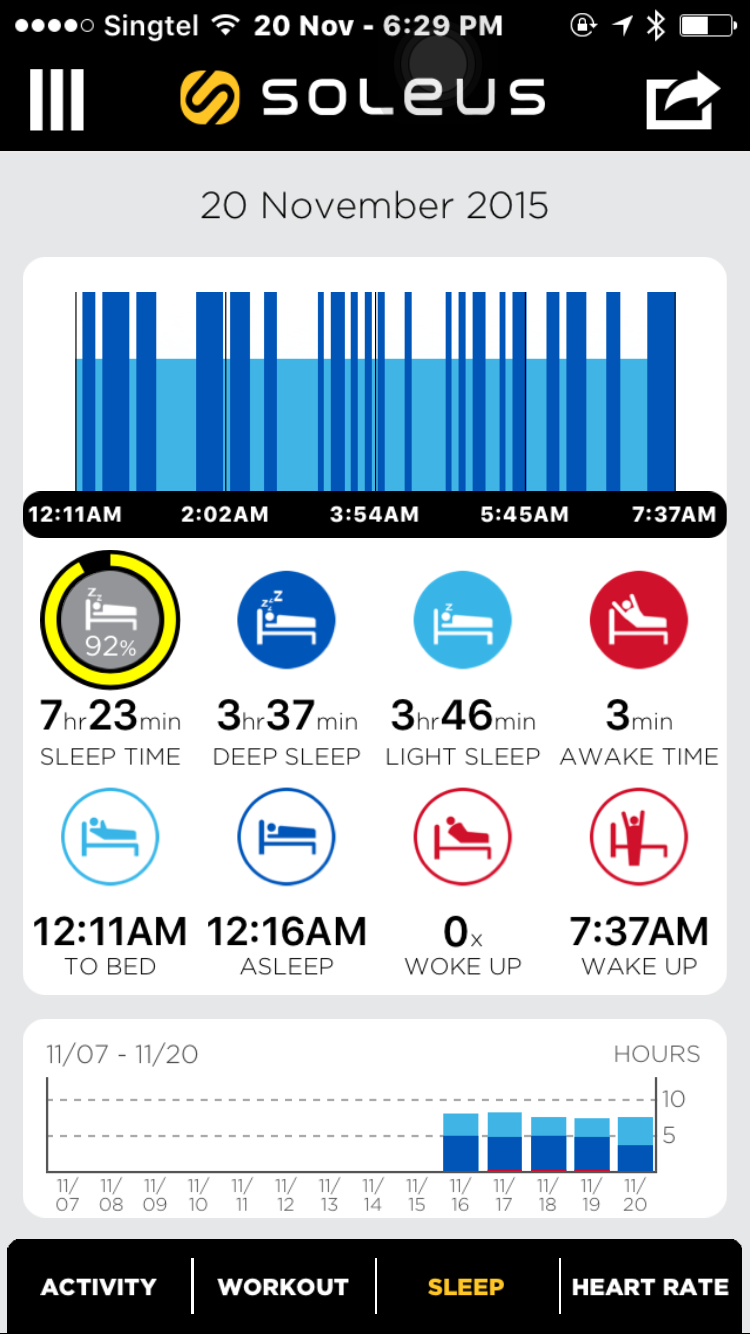Select the Sleep tab
Viewport: 750px width, 1334px height.
click(466, 1287)
